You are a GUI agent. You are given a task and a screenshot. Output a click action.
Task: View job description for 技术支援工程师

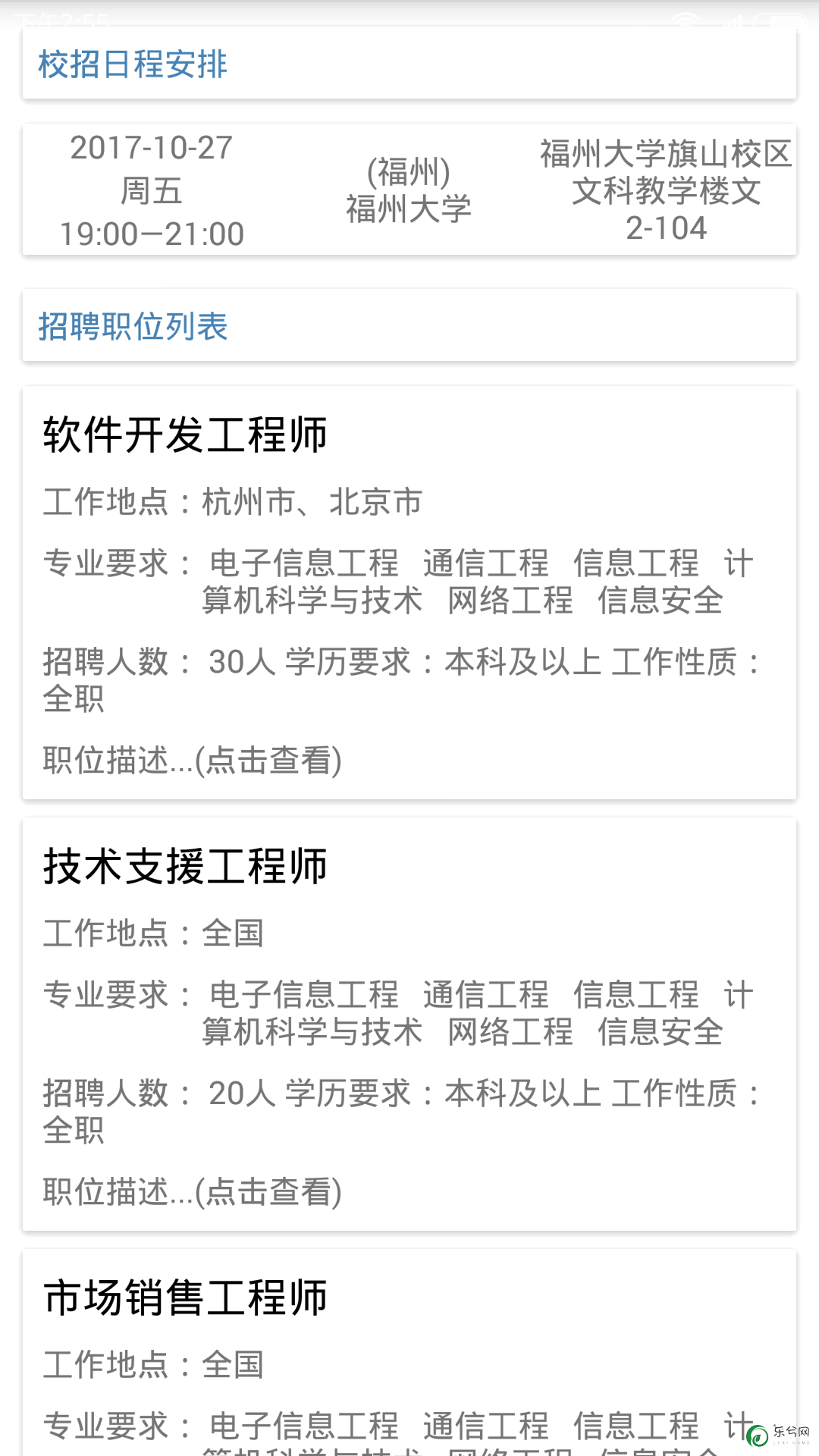click(193, 1192)
